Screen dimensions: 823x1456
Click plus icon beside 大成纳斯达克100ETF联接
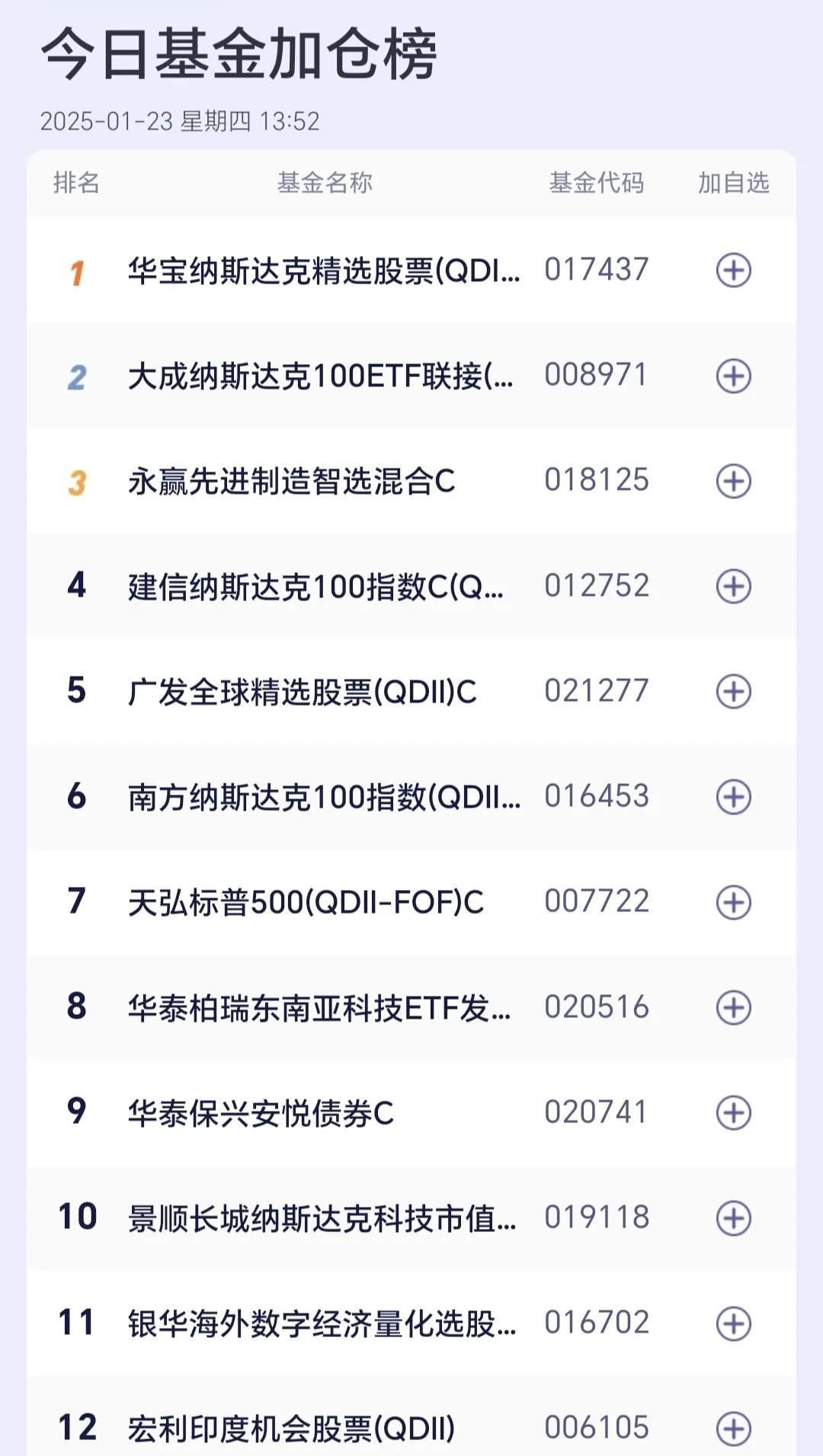coord(734,374)
